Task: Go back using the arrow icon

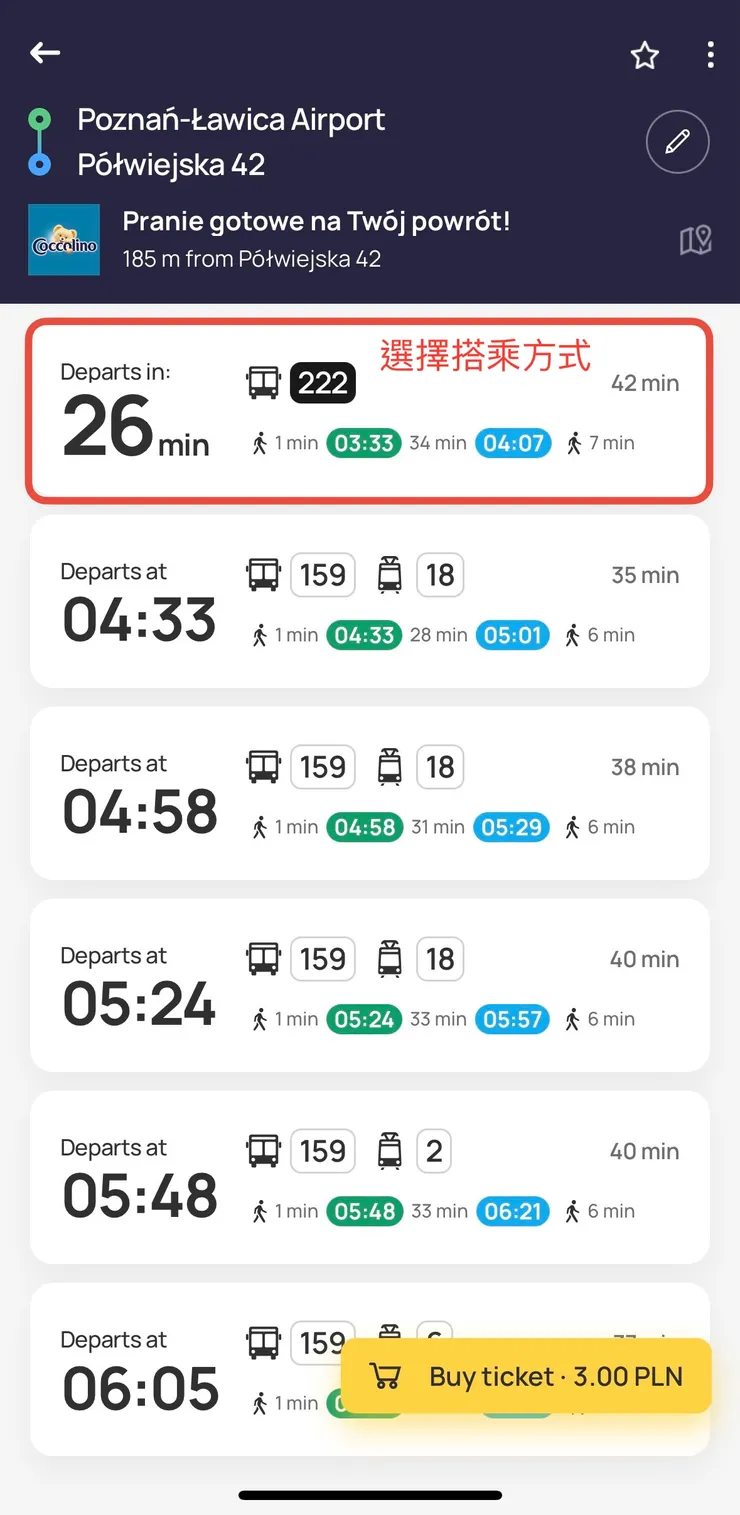Action: [45, 54]
